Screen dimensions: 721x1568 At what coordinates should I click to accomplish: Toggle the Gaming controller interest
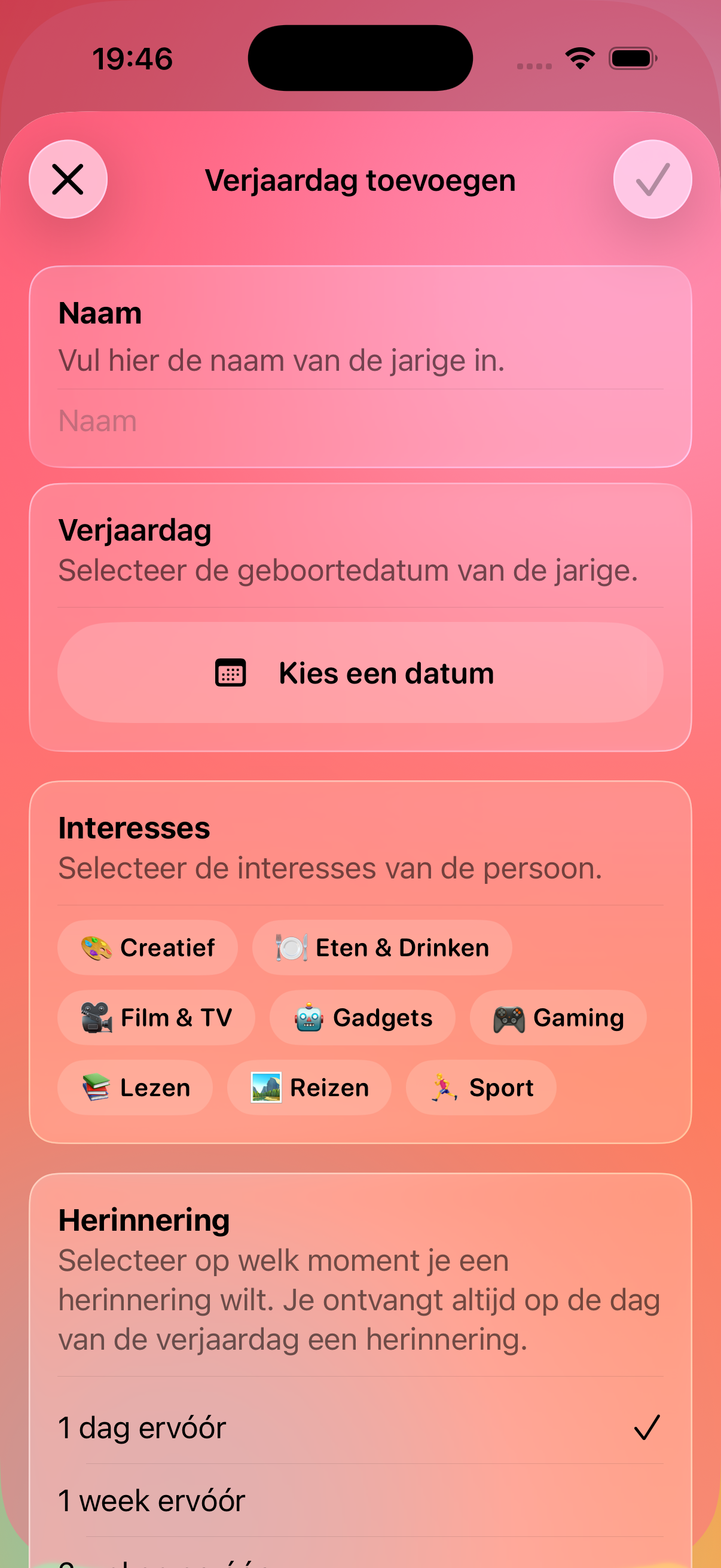pyautogui.click(x=557, y=1017)
